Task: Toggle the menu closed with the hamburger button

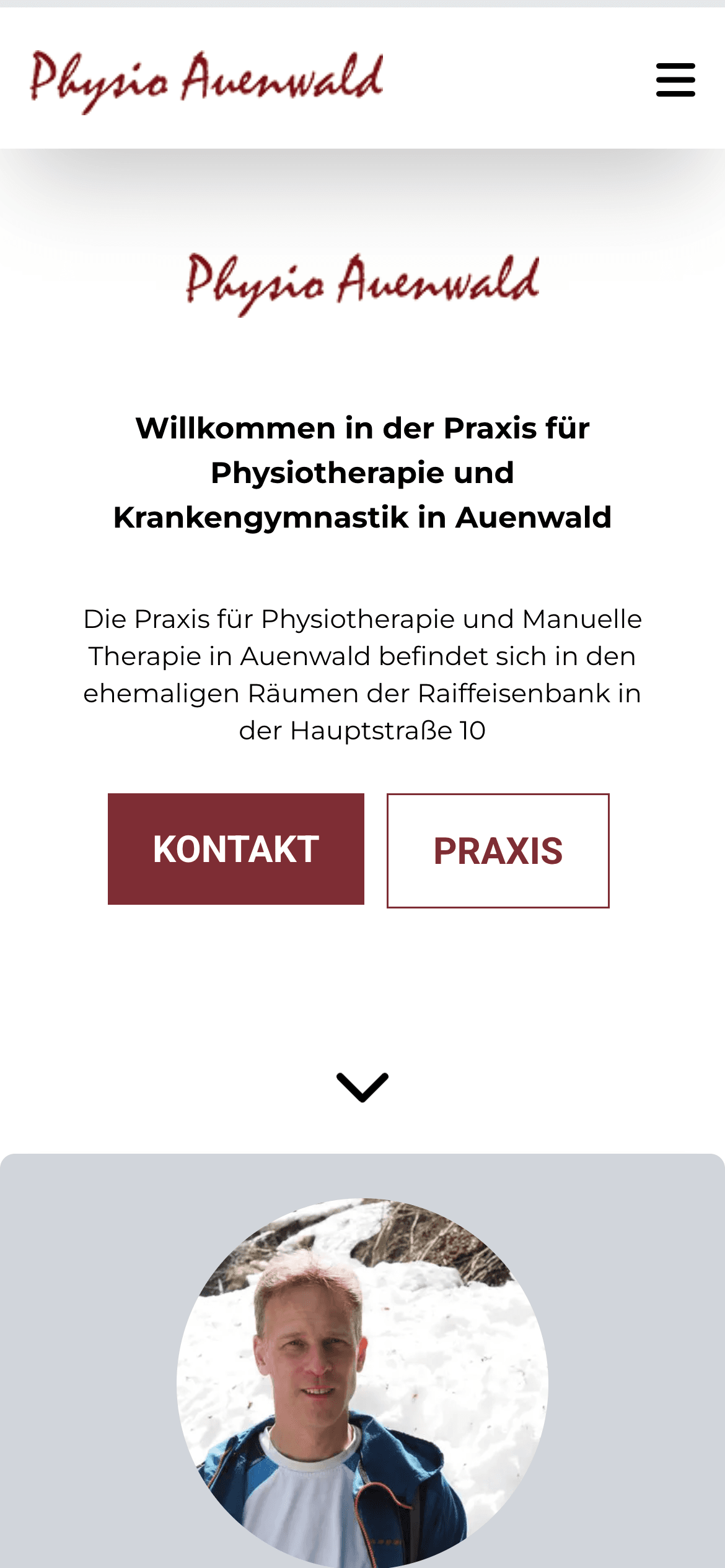Action: 675,80
